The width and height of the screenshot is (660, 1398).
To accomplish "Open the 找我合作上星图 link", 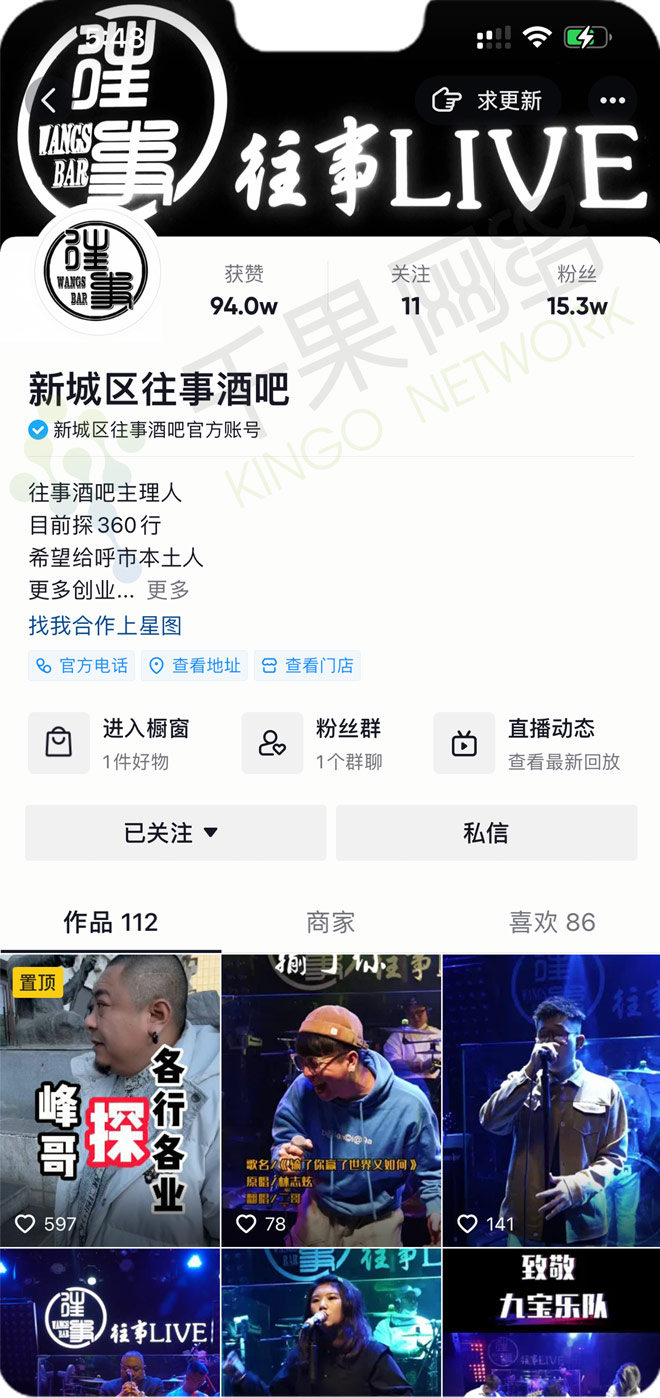I will pos(105,626).
